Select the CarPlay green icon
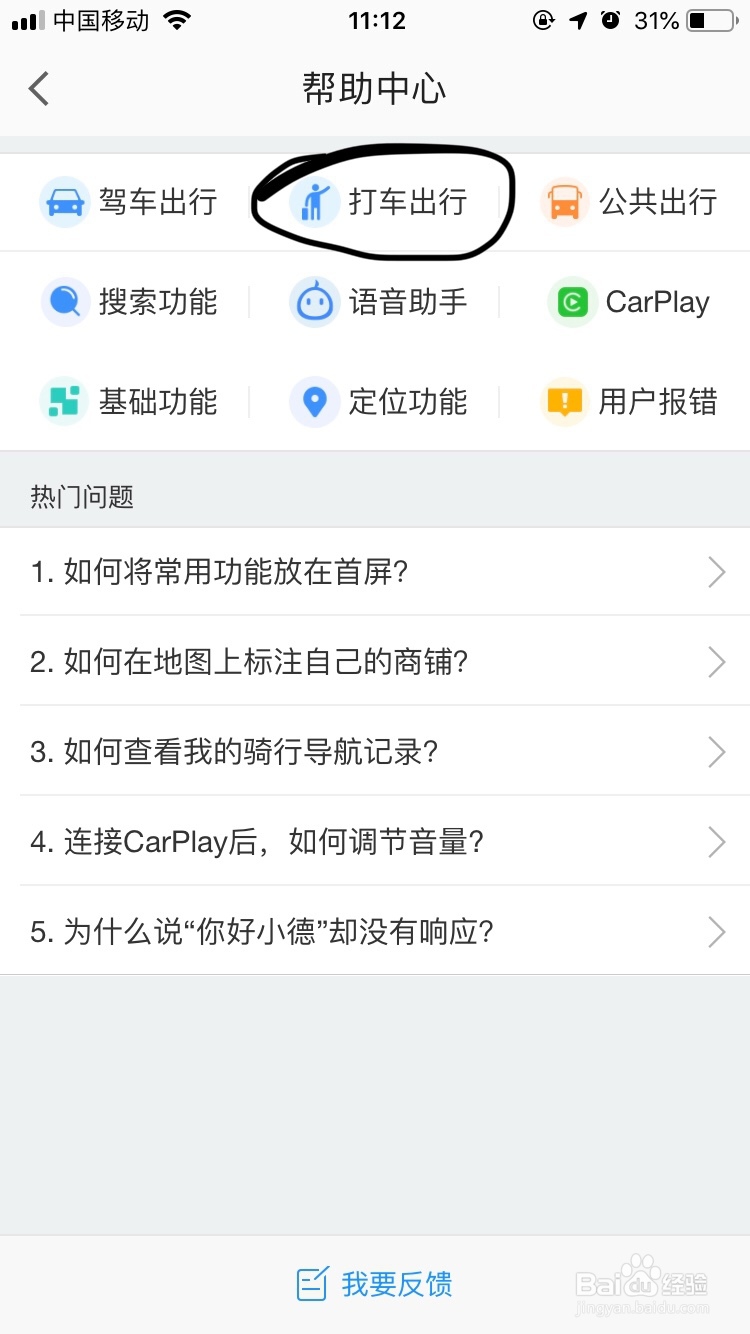 (570, 302)
